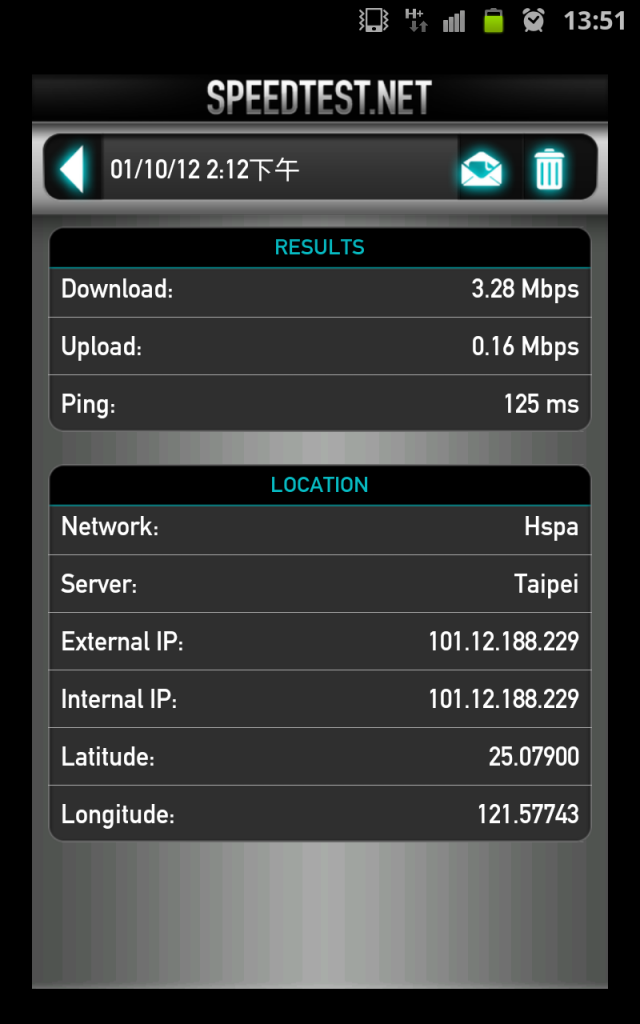The height and width of the screenshot is (1024, 640).
Task: Email this speed test result
Action: click(482, 168)
